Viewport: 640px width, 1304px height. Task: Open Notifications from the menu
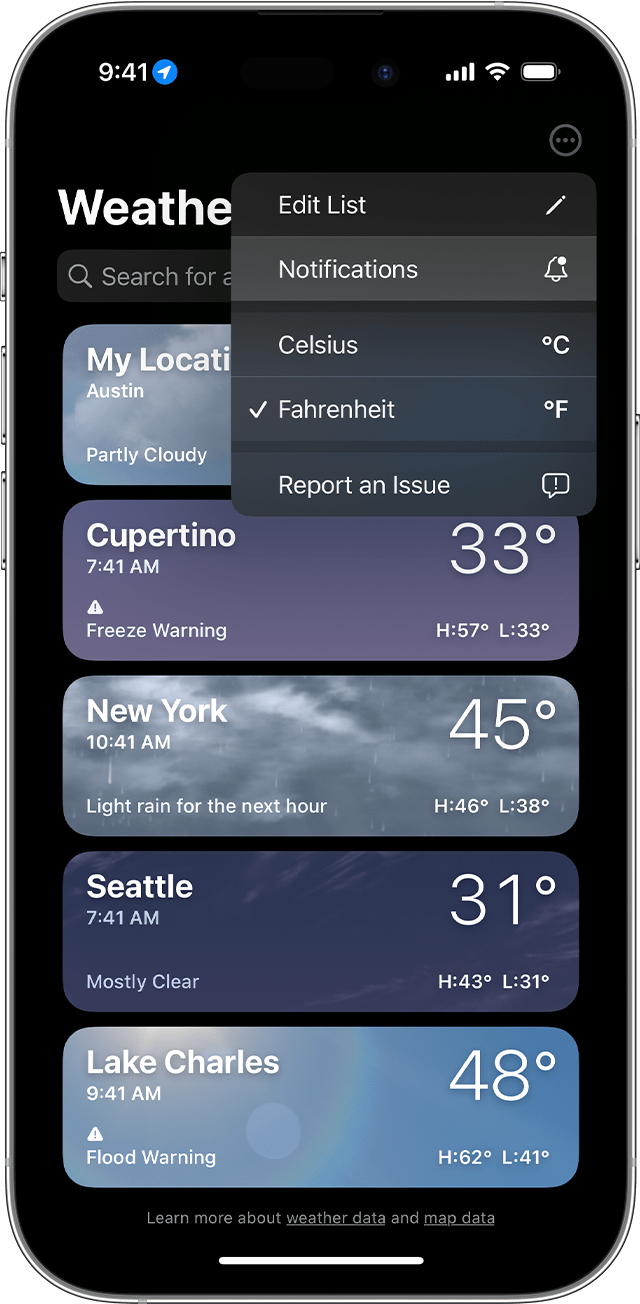point(413,269)
